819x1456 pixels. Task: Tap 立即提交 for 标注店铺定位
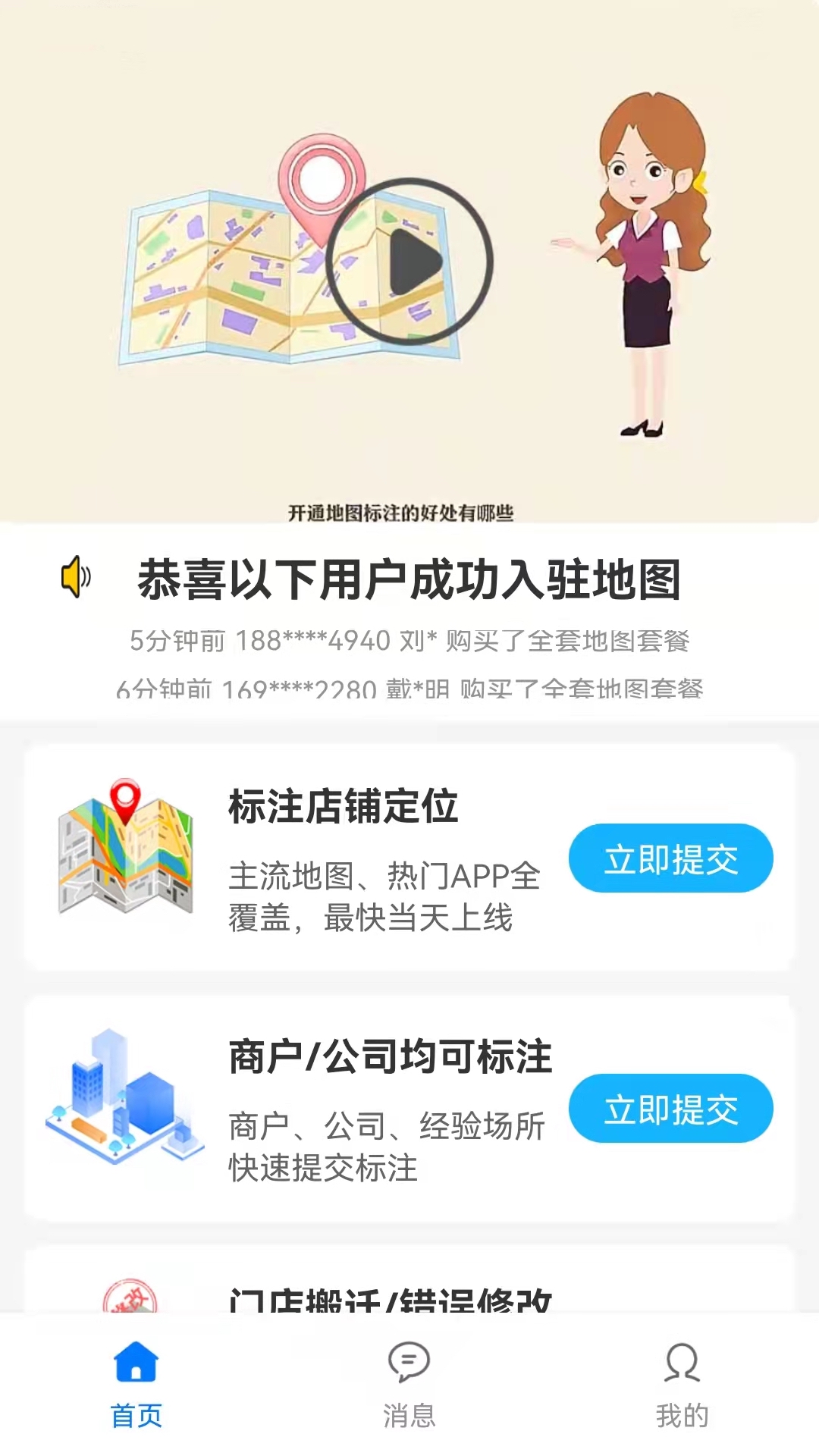(671, 858)
